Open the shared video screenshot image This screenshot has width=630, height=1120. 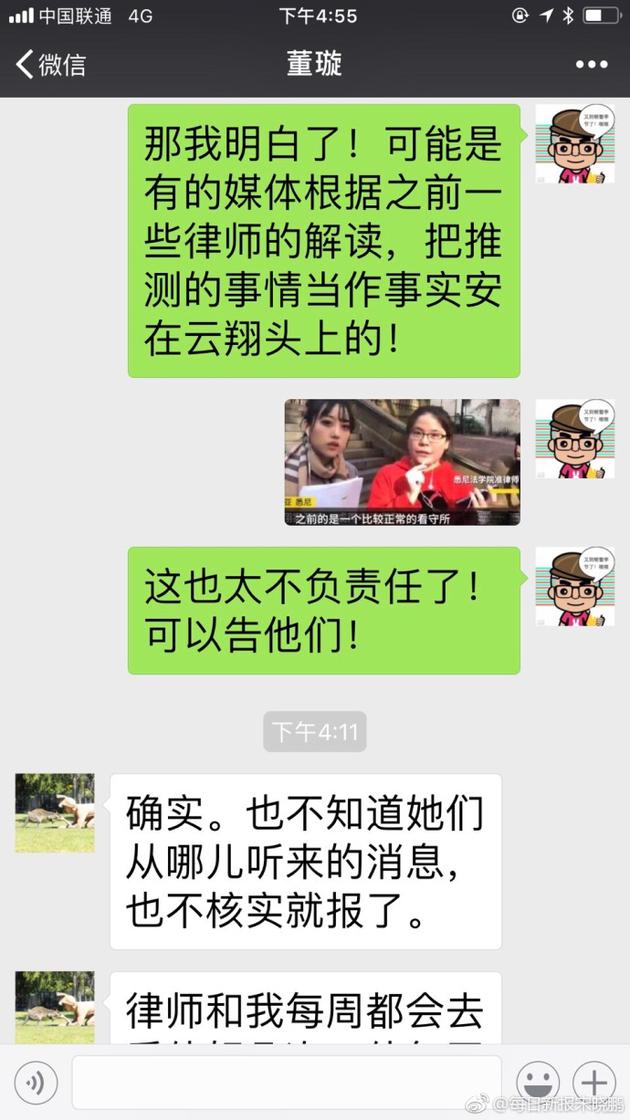click(402, 462)
